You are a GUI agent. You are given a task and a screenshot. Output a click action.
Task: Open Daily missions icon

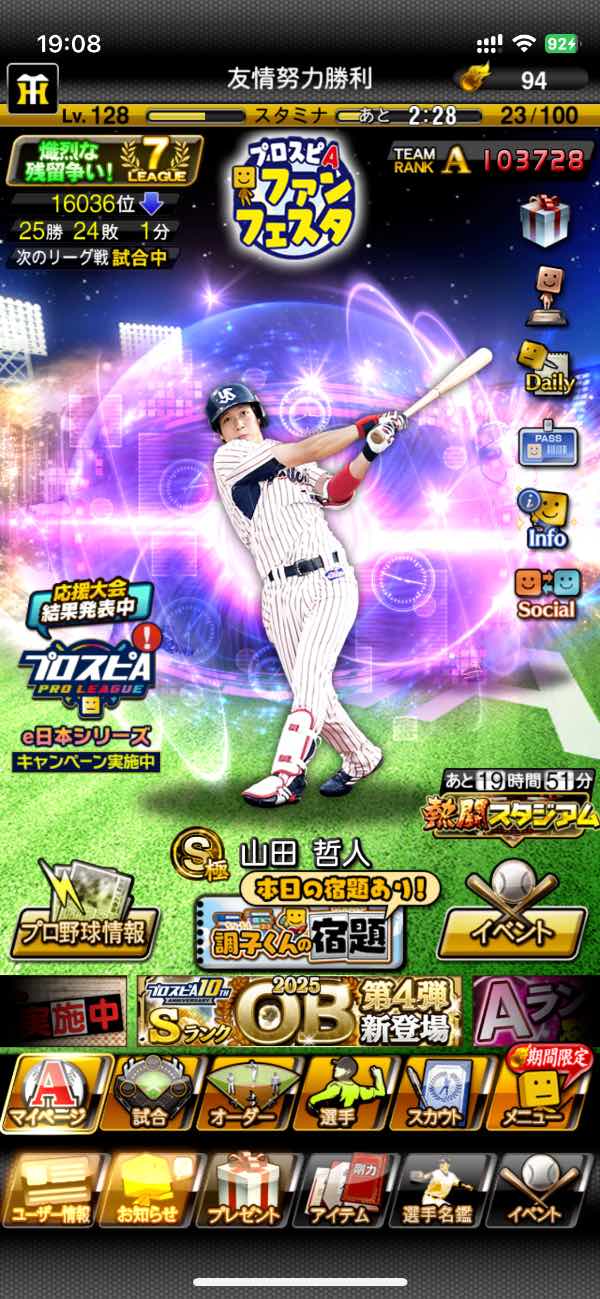(545, 367)
